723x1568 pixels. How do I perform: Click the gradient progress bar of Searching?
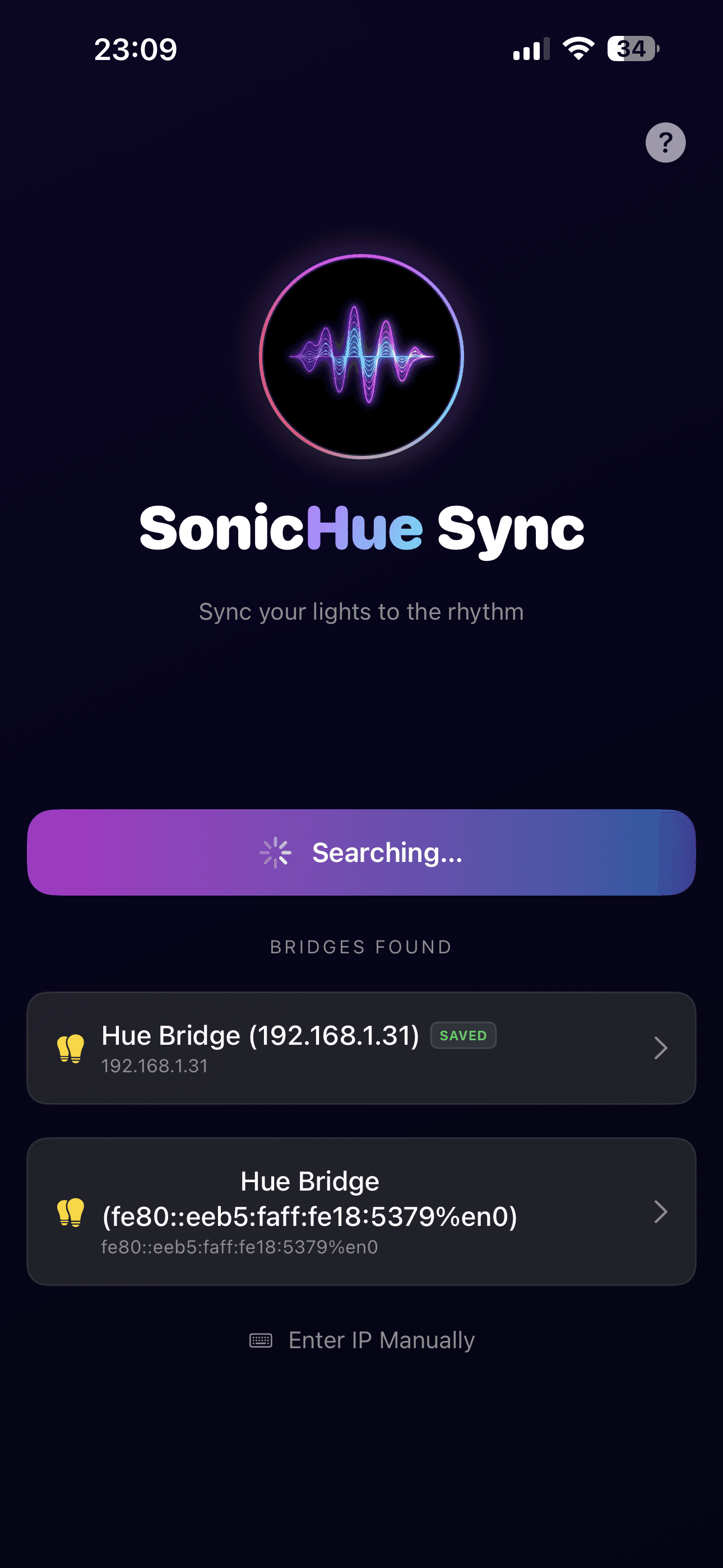(x=361, y=852)
